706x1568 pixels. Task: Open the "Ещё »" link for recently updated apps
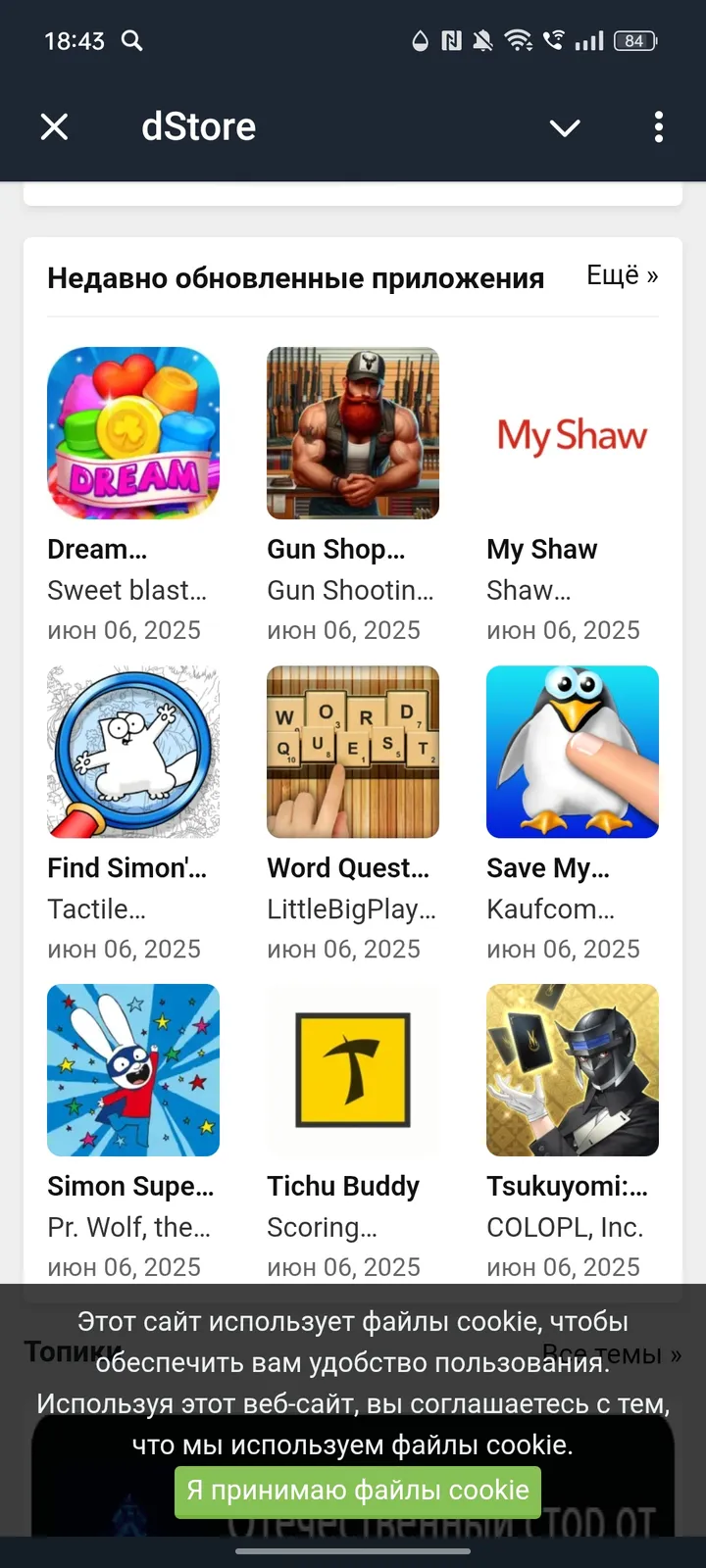coord(622,276)
